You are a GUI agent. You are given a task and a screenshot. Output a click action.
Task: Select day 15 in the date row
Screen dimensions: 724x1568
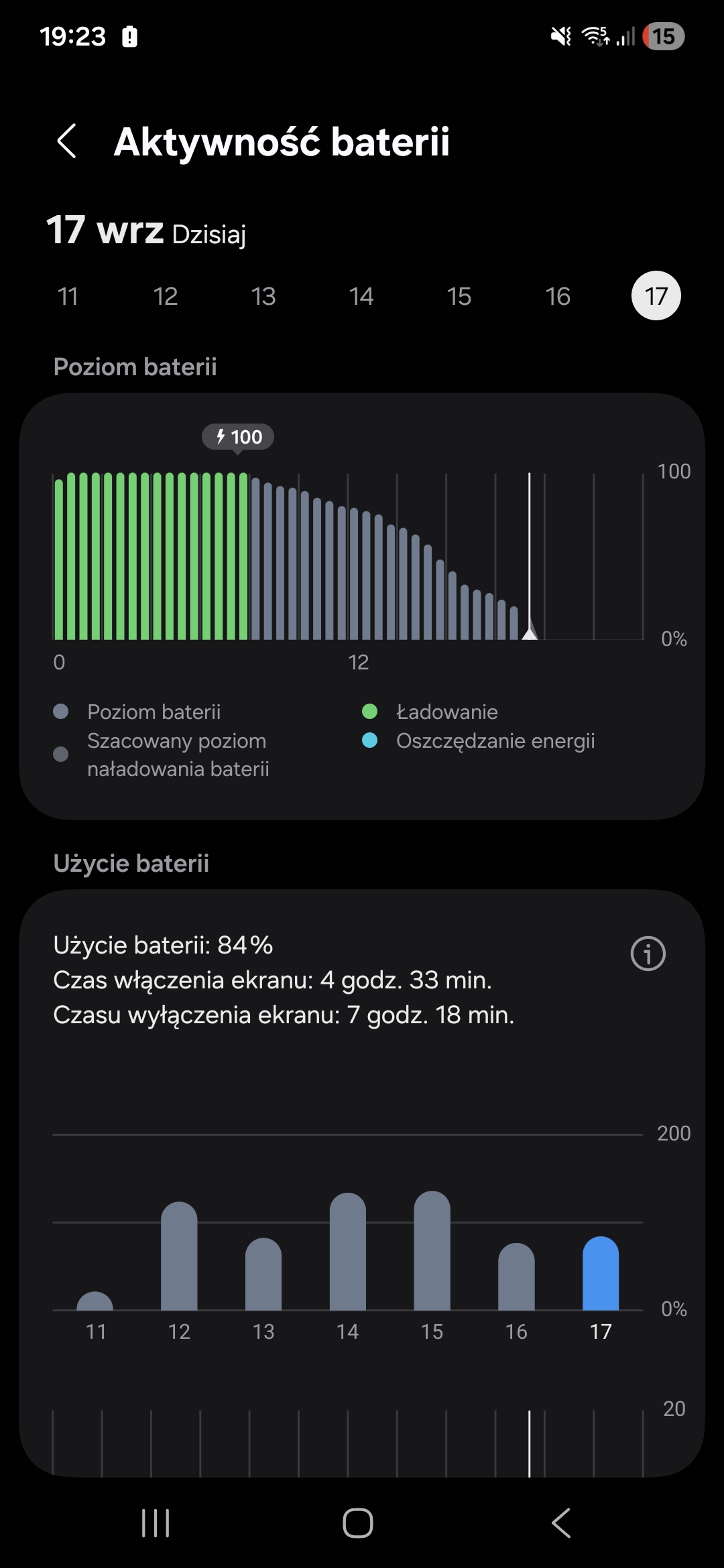(459, 296)
